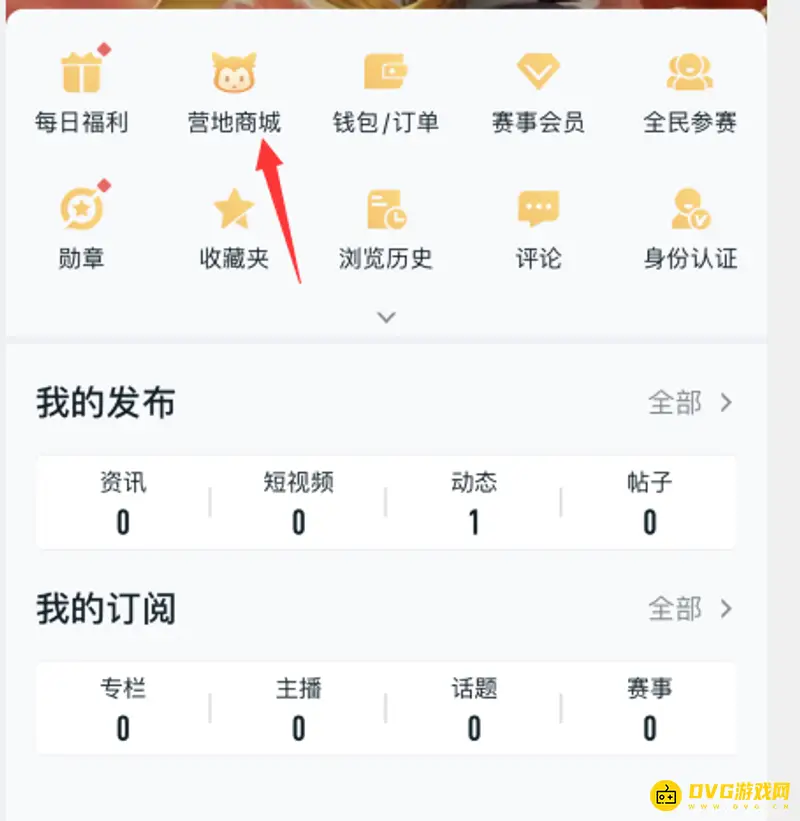Collapse the shortcuts panel via down chevron

tap(386, 317)
